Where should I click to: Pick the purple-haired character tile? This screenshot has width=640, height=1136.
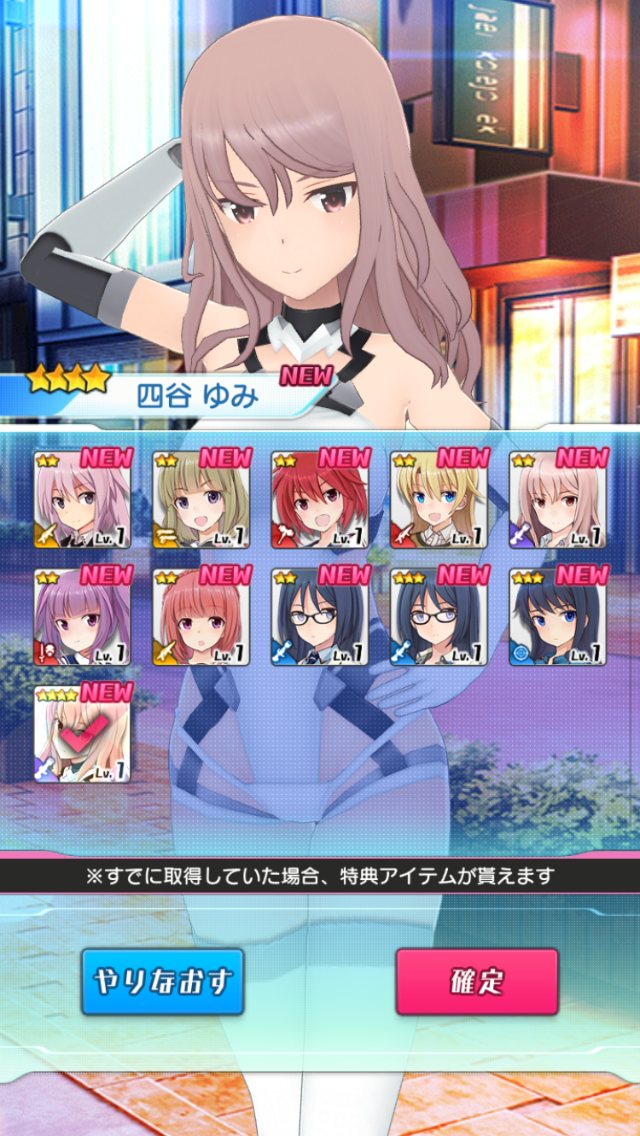82,617
